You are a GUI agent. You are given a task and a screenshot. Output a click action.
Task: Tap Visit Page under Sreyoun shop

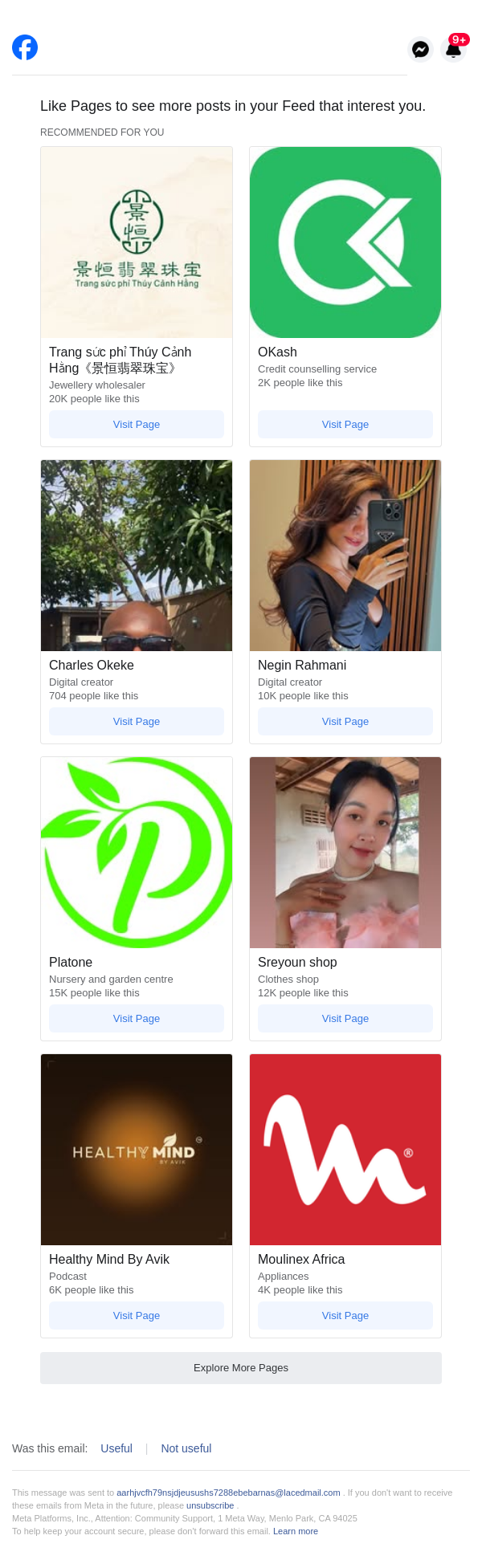click(345, 1019)
